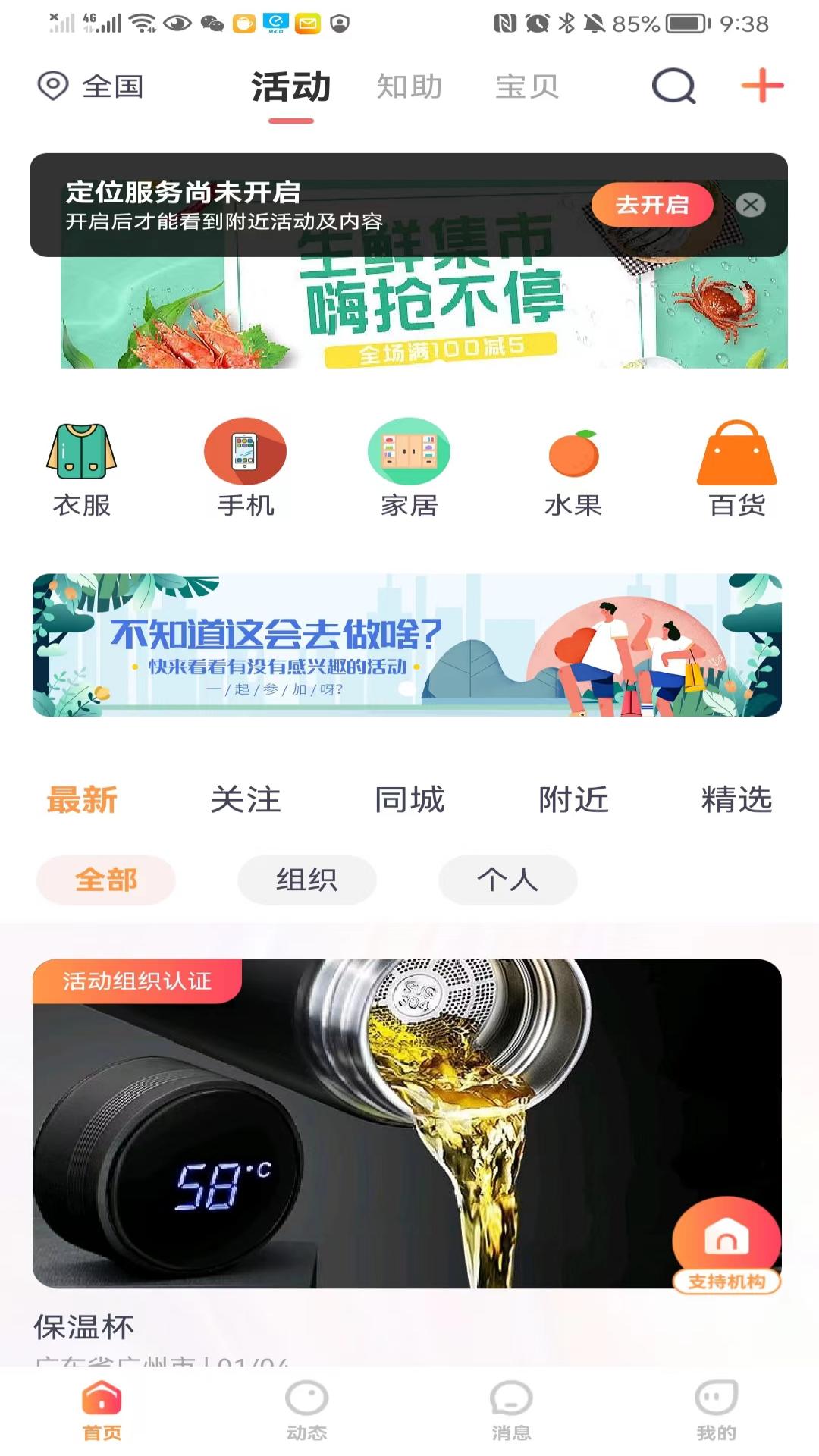Viewport: 819px width, 1456px height.
Task: Tap the 支持机构 floating button
Action: 726,1245
